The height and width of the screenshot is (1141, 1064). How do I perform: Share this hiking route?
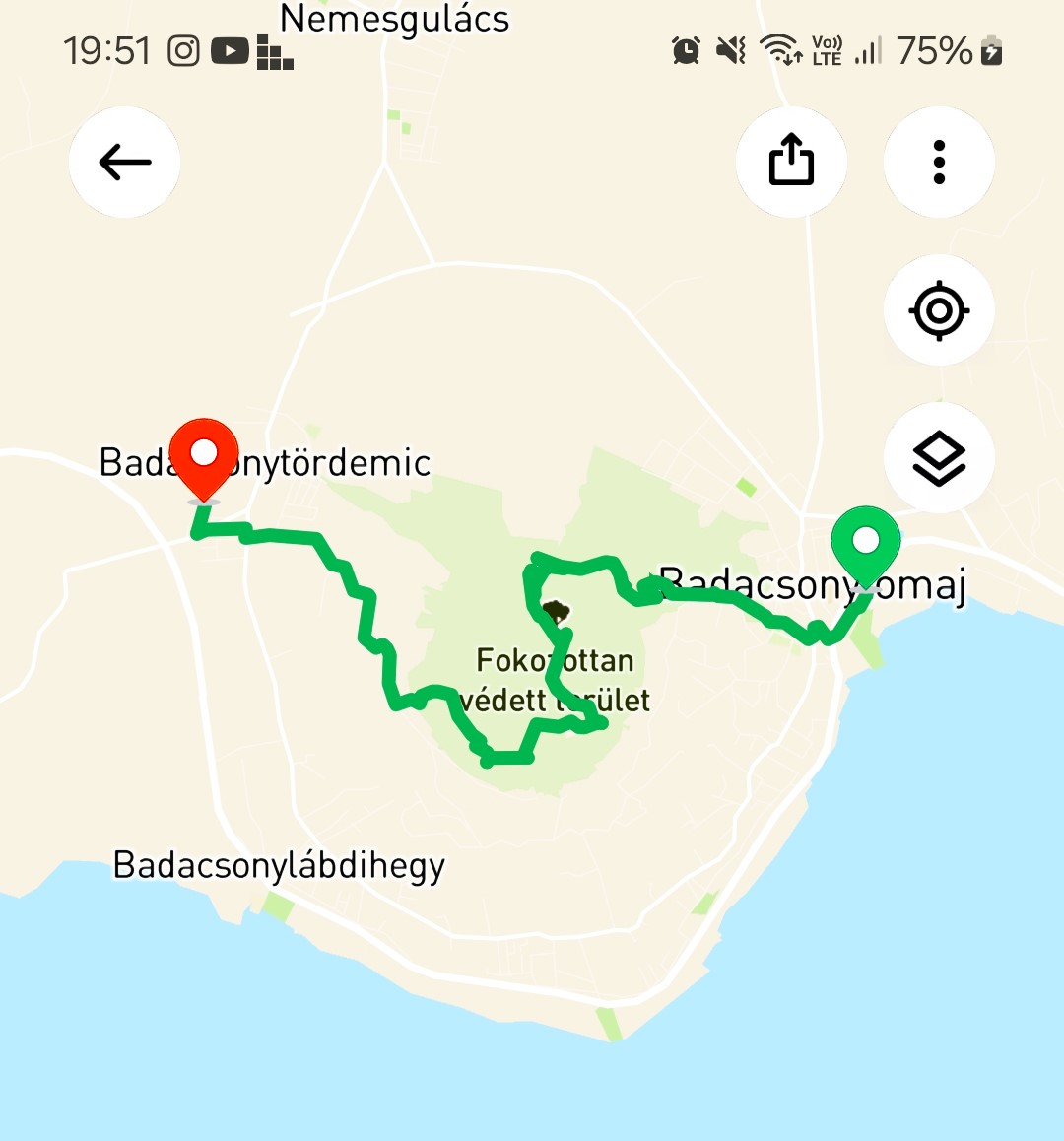[x=791, y=163]
